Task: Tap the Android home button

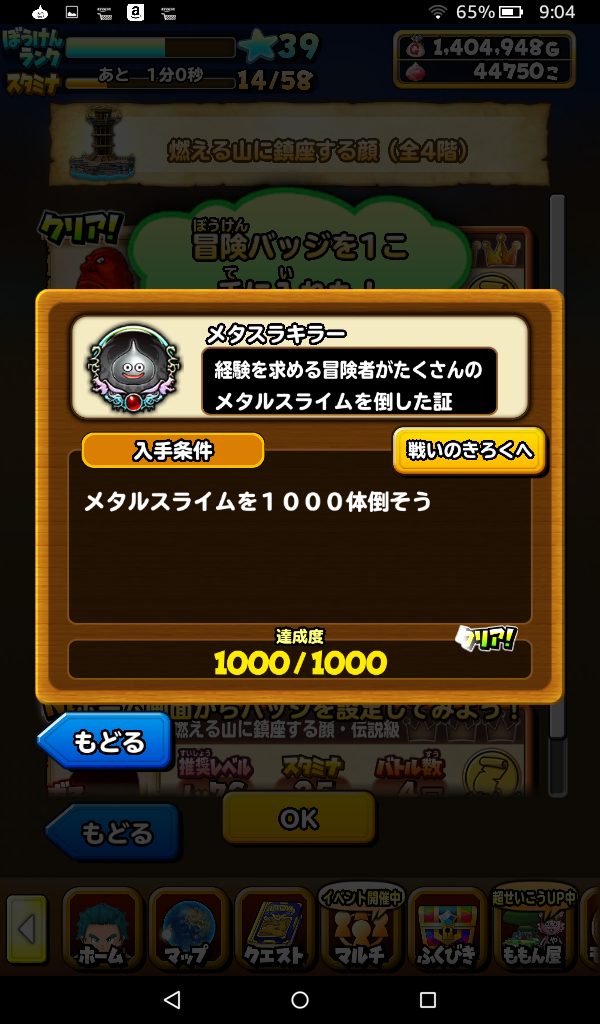Action: click(300, 1000)
